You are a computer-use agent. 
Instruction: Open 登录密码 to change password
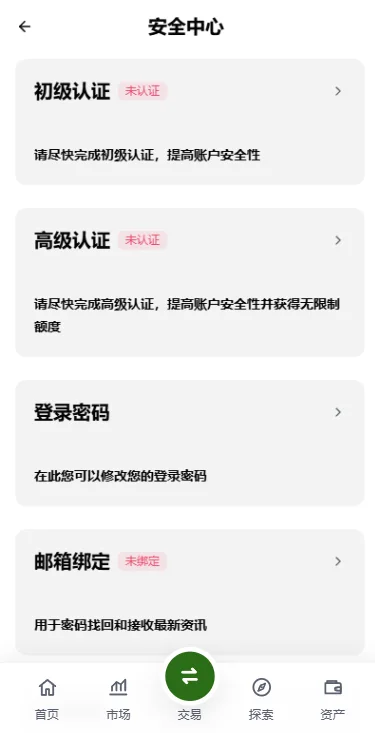[190, 443]
